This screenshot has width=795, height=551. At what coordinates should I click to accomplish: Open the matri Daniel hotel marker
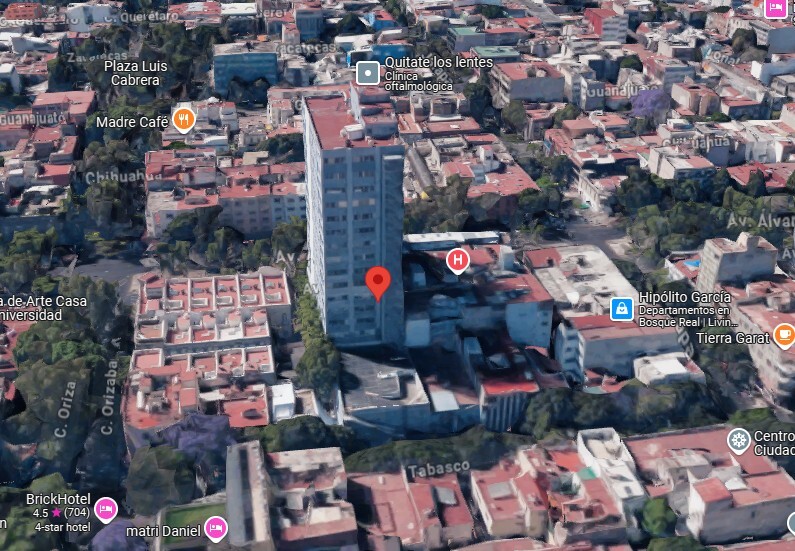(x=215, y=527)
